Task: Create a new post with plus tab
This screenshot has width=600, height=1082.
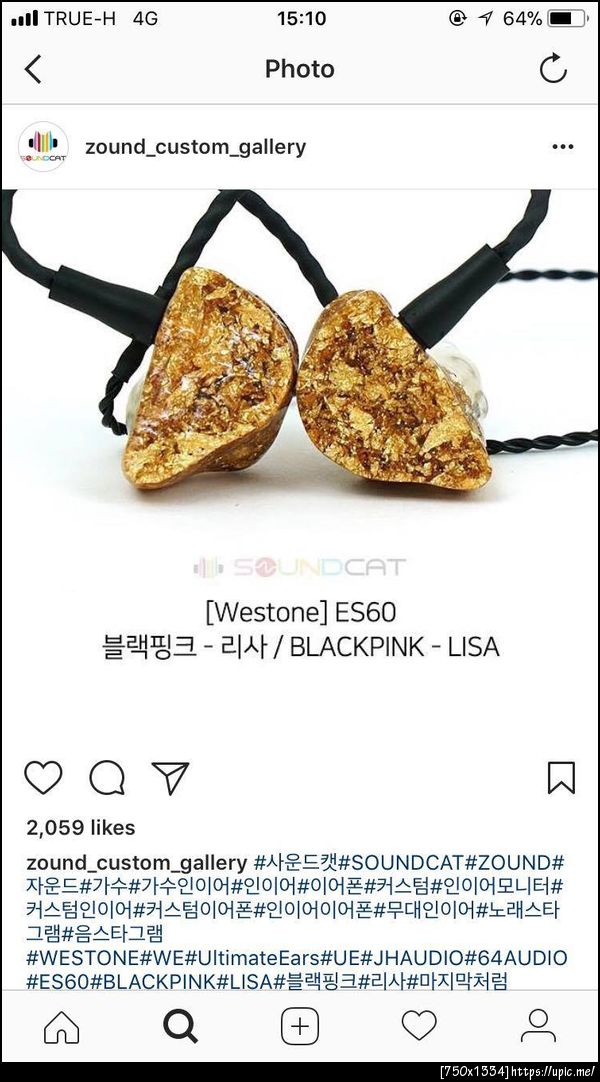Action: pos(300,1025)
